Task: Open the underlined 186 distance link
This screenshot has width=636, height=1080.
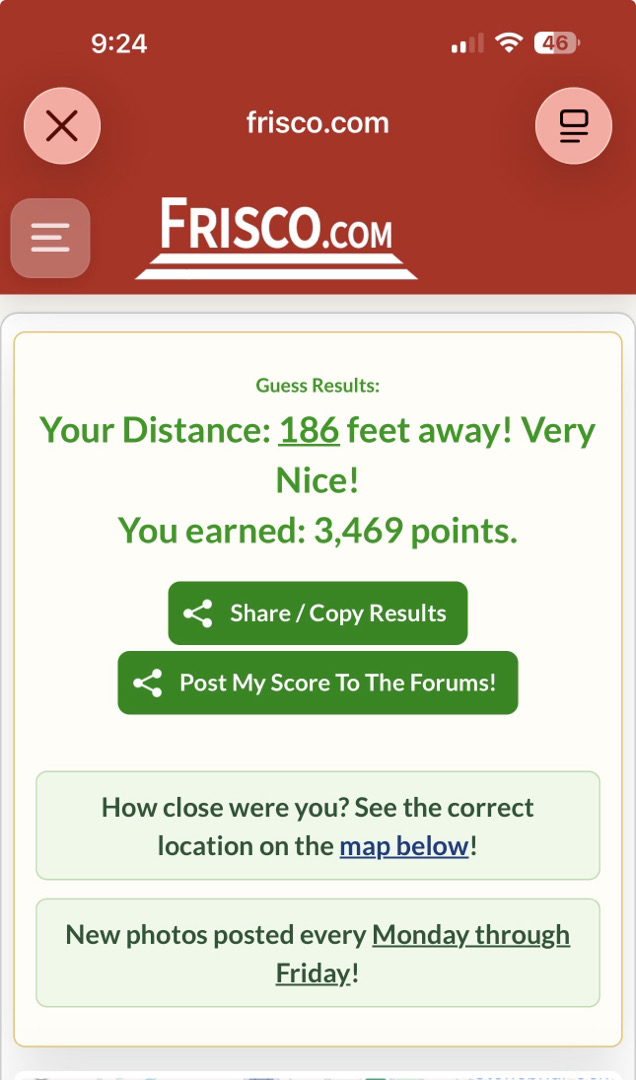Action: (309, 430)
